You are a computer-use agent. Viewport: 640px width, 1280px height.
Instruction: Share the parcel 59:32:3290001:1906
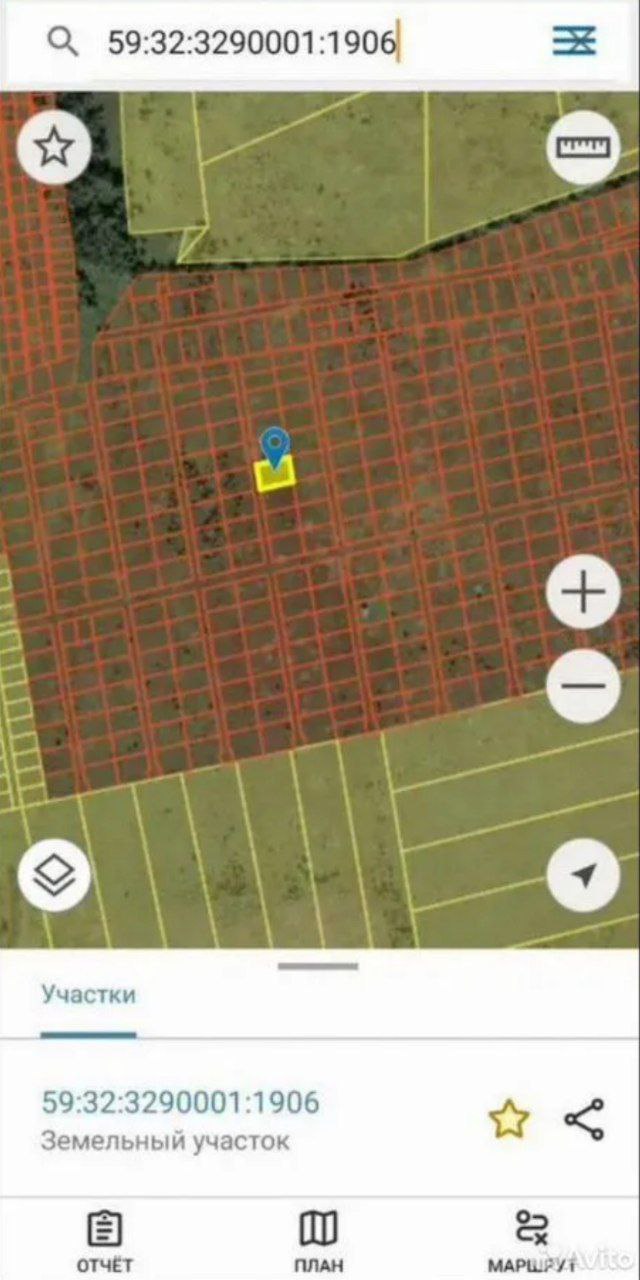tap(584, 1119)
